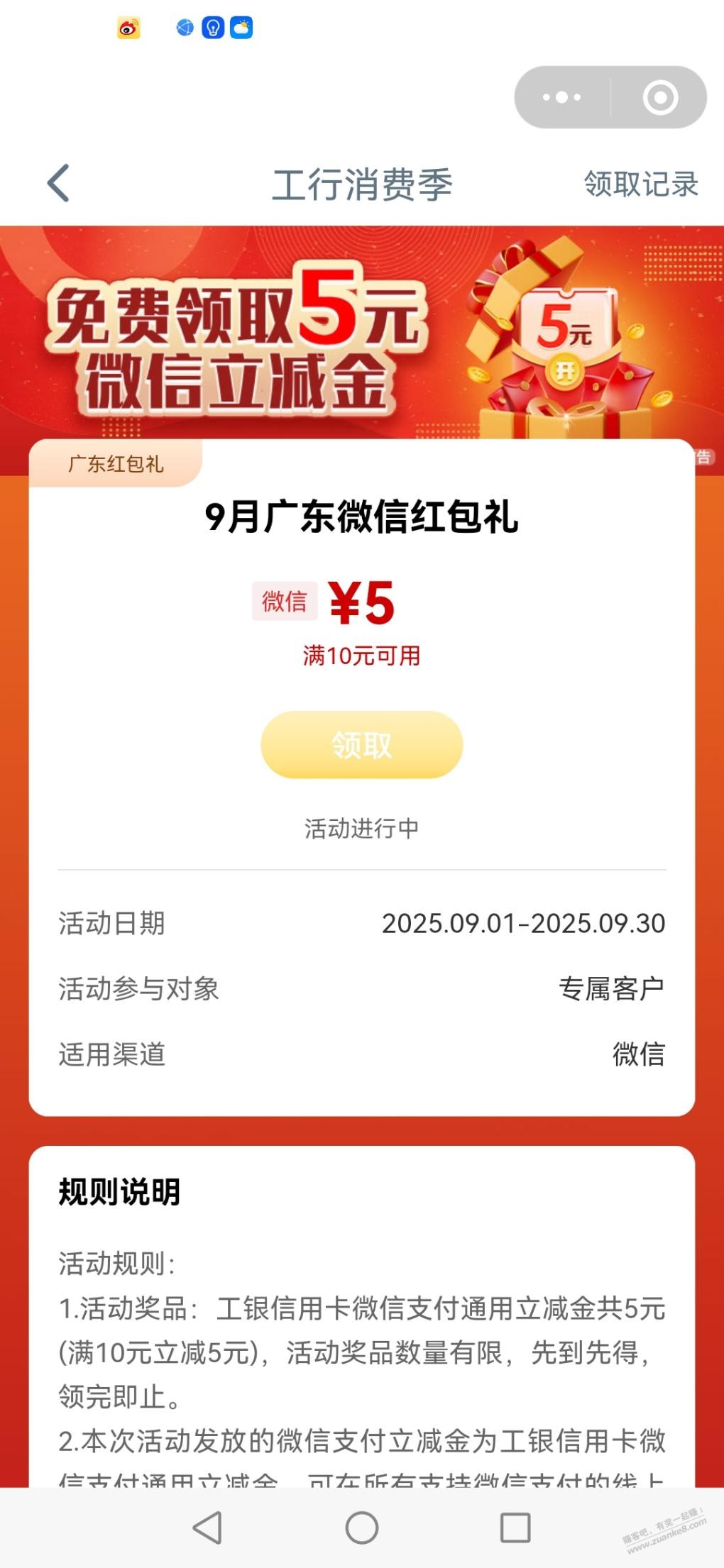Viewport: 724px width, 1568px height.
Task: Go to the home screen
Action: tap(362, 1528)
